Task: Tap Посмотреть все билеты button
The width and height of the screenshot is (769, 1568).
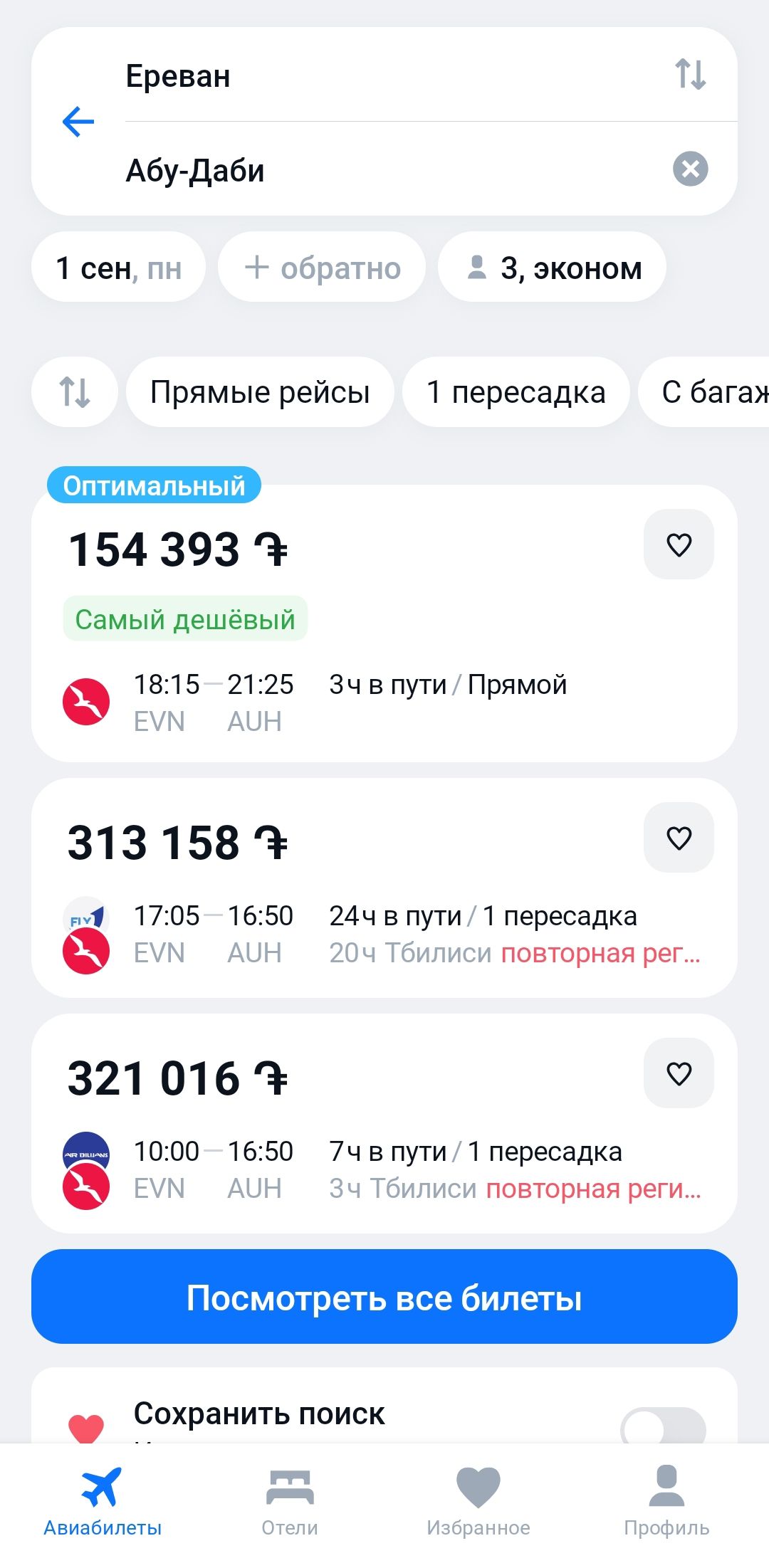Action: pyautogui.click(x=384, y=1297)
